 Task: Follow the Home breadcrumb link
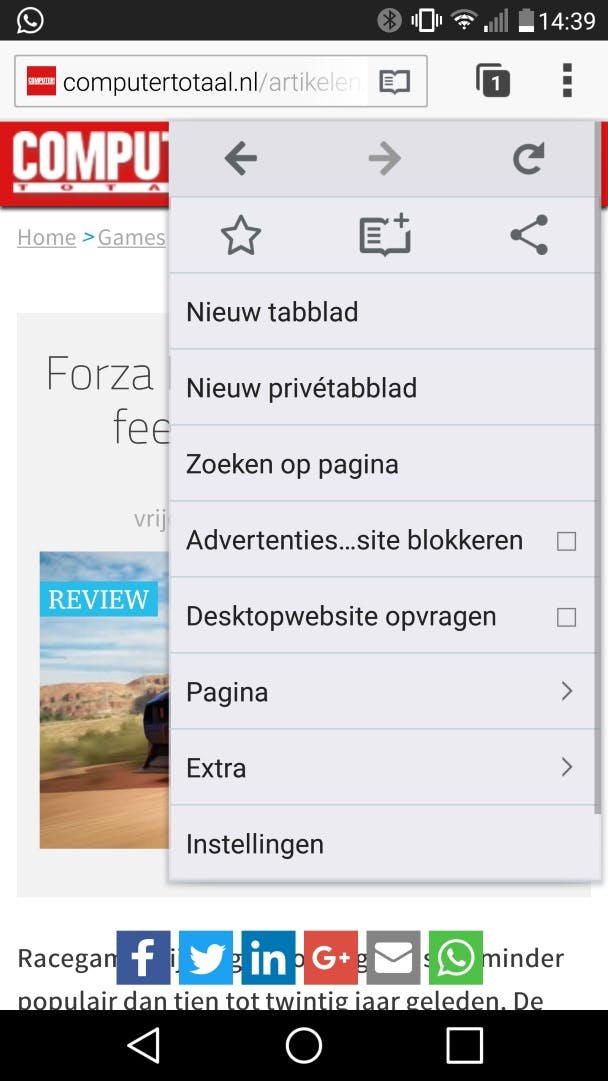pyautogui.click(x=47, y=237)
